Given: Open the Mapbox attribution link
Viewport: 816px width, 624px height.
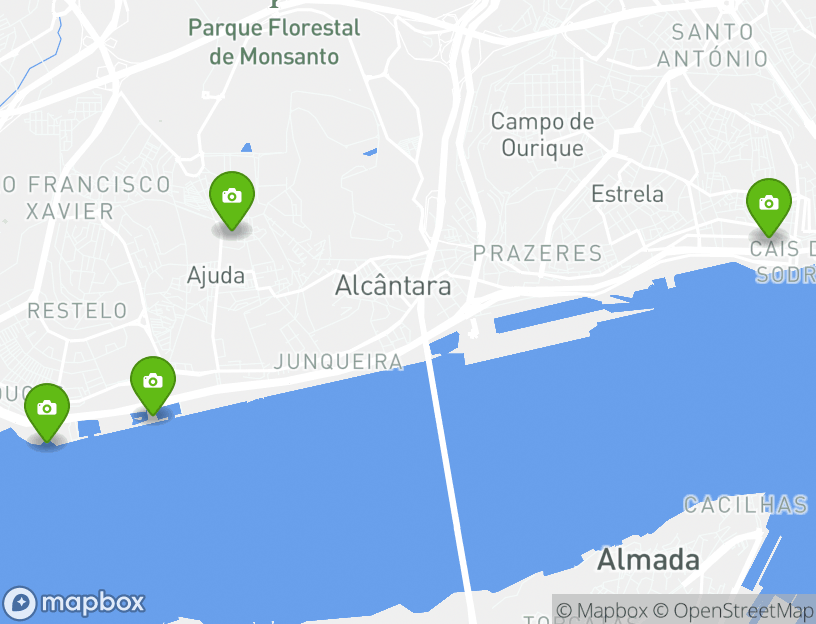Looking at the screenshot, I should [x=602, y=610].
